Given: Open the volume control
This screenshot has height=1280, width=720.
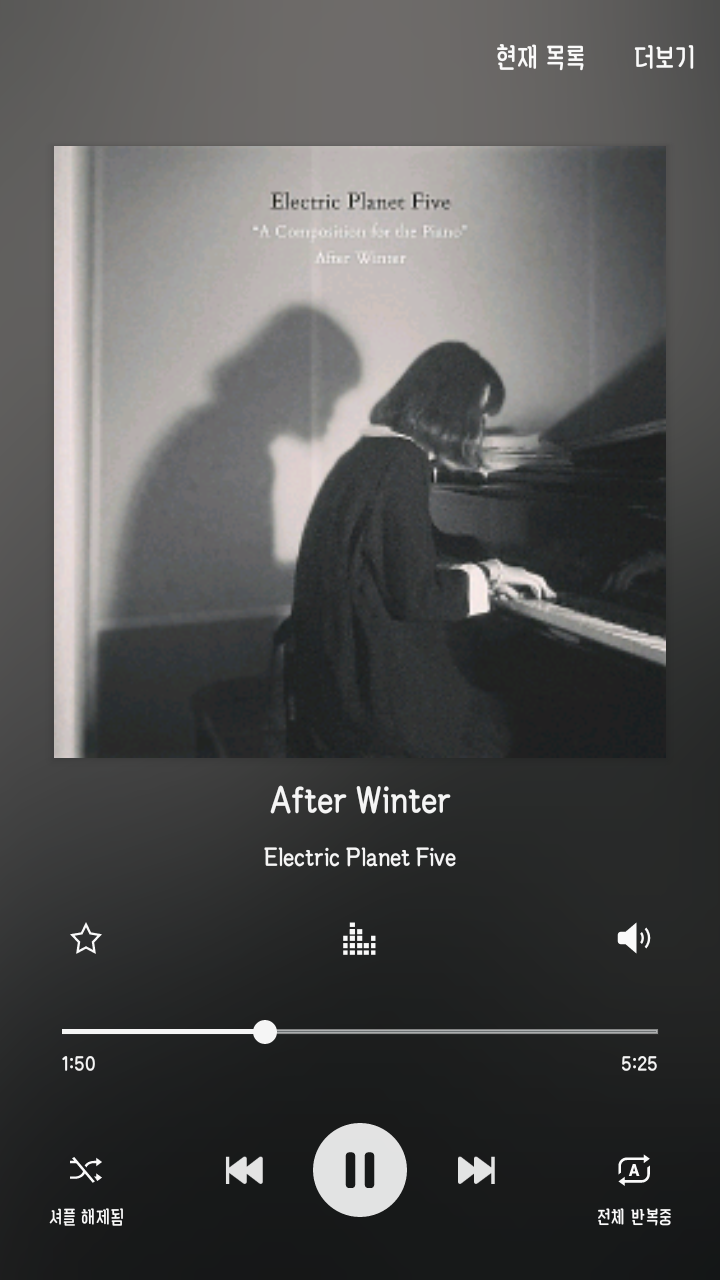Looking at the screenshot, I should tap(634, 939).
